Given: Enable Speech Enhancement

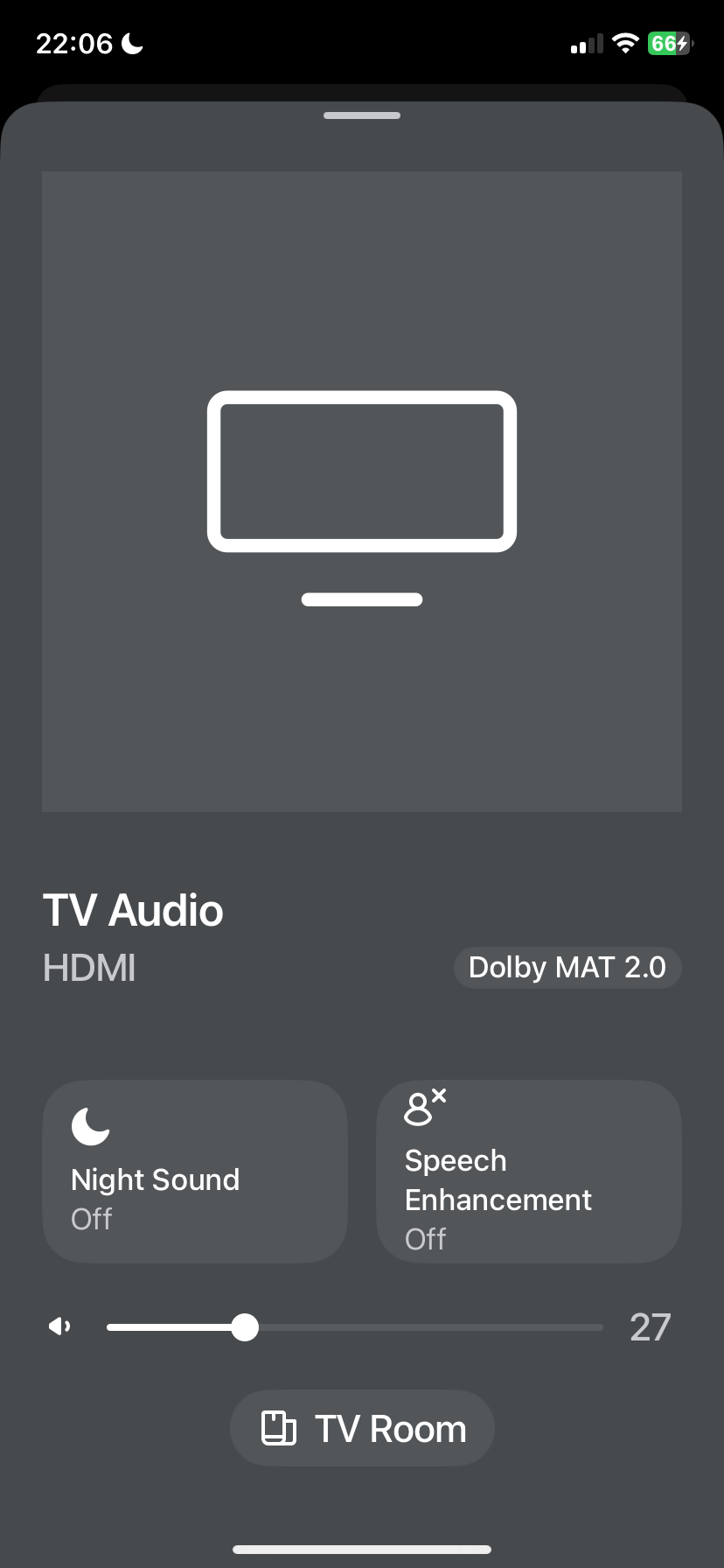Looking at the screenshot, I should (528, 1171).
